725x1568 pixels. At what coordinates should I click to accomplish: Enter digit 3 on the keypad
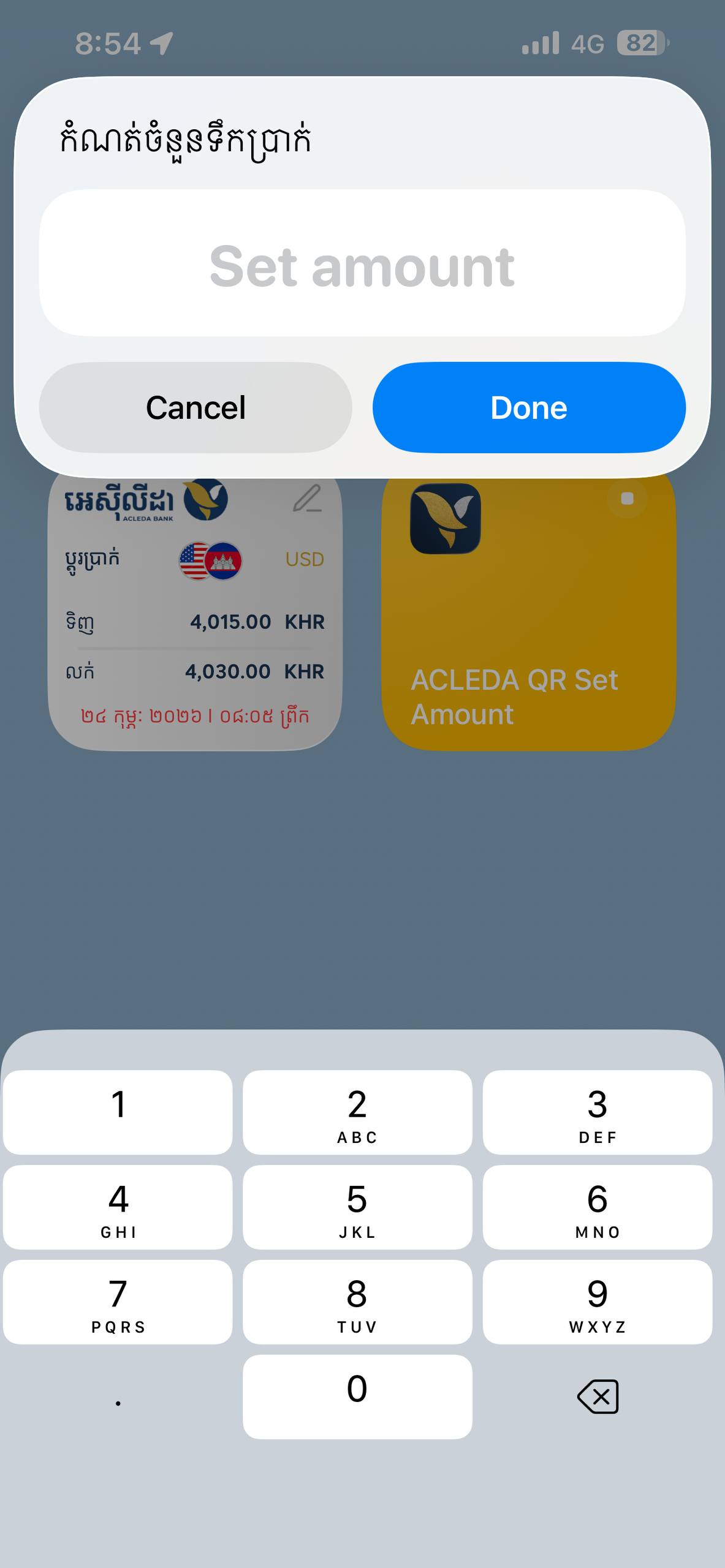coord(598,1112)
